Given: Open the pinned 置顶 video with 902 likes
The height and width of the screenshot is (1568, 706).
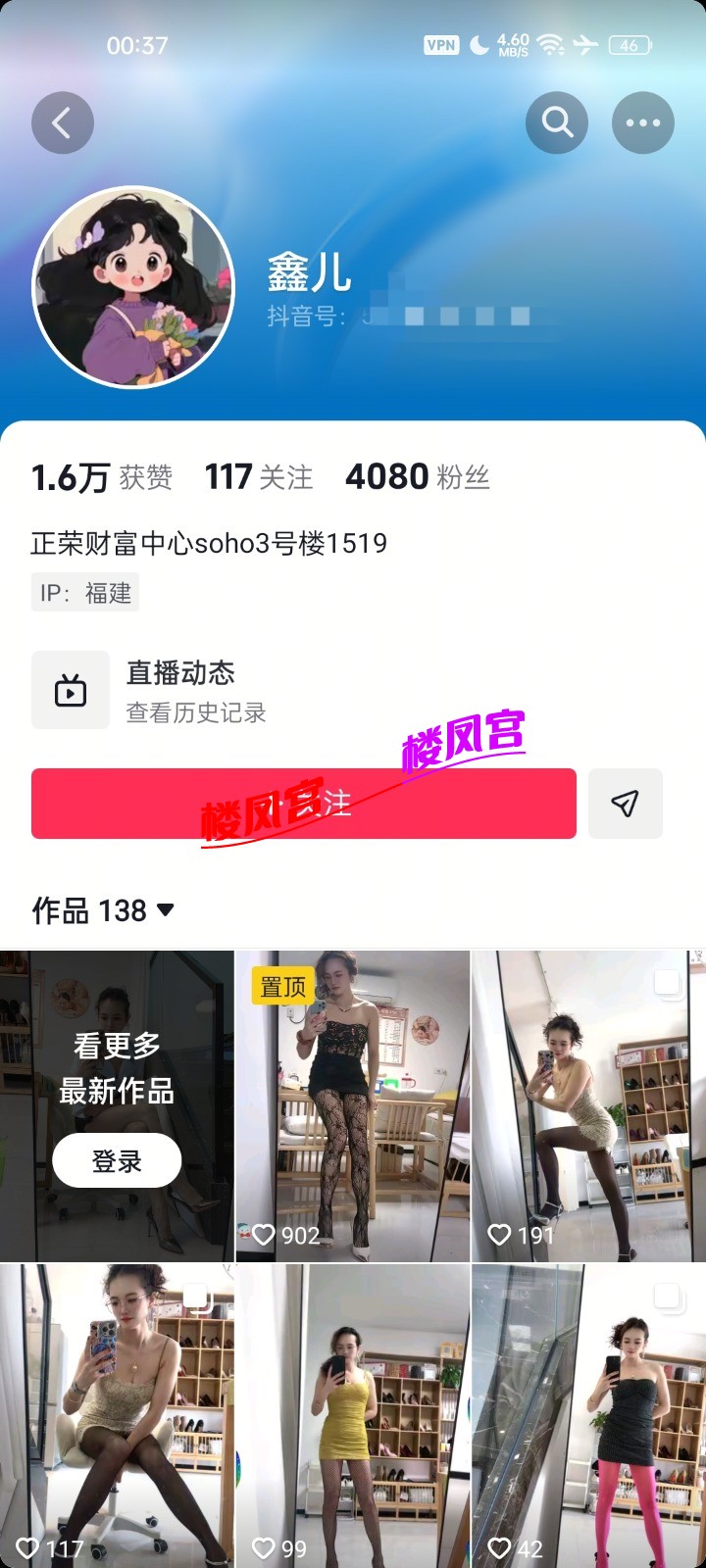Looking at the screenshot, I should pos(352,1107).
